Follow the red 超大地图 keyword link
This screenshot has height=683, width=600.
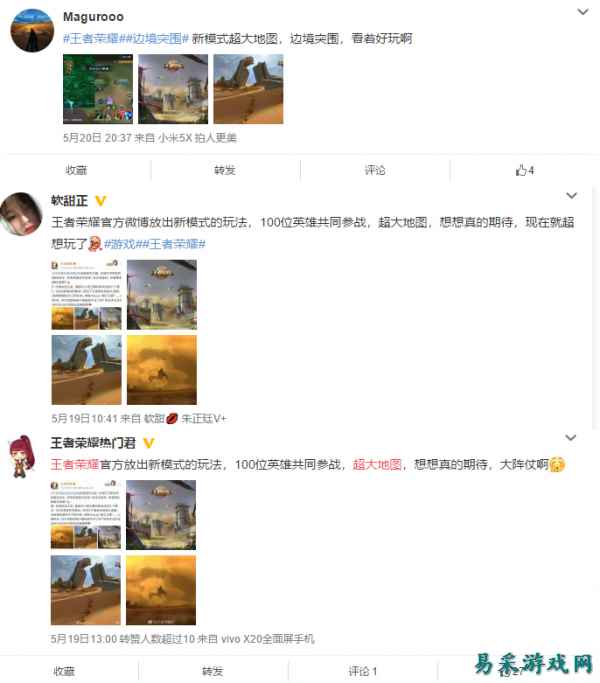pyautogui.click(x=377, y=465)
